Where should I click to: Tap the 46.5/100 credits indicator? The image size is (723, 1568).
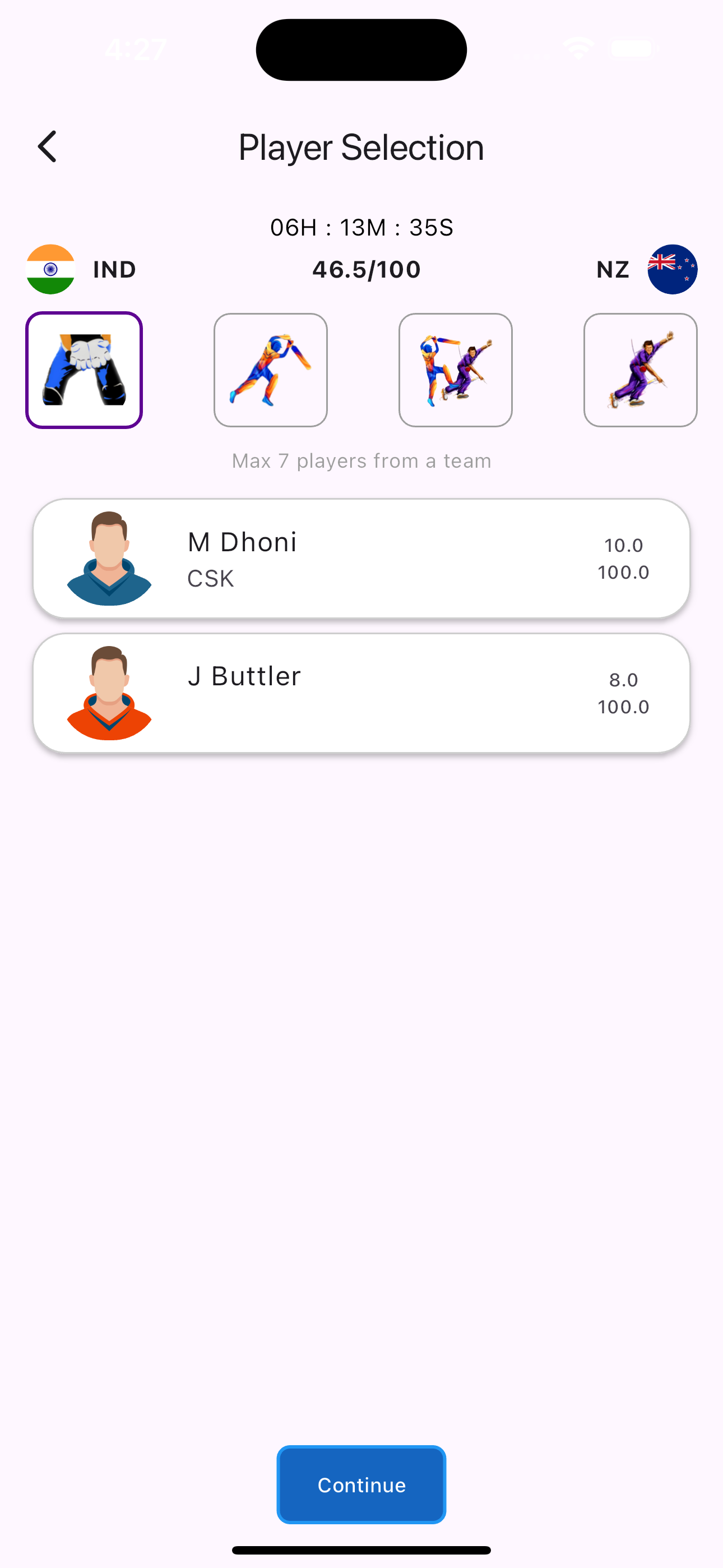pyautogui.click(x=365, y=269)
